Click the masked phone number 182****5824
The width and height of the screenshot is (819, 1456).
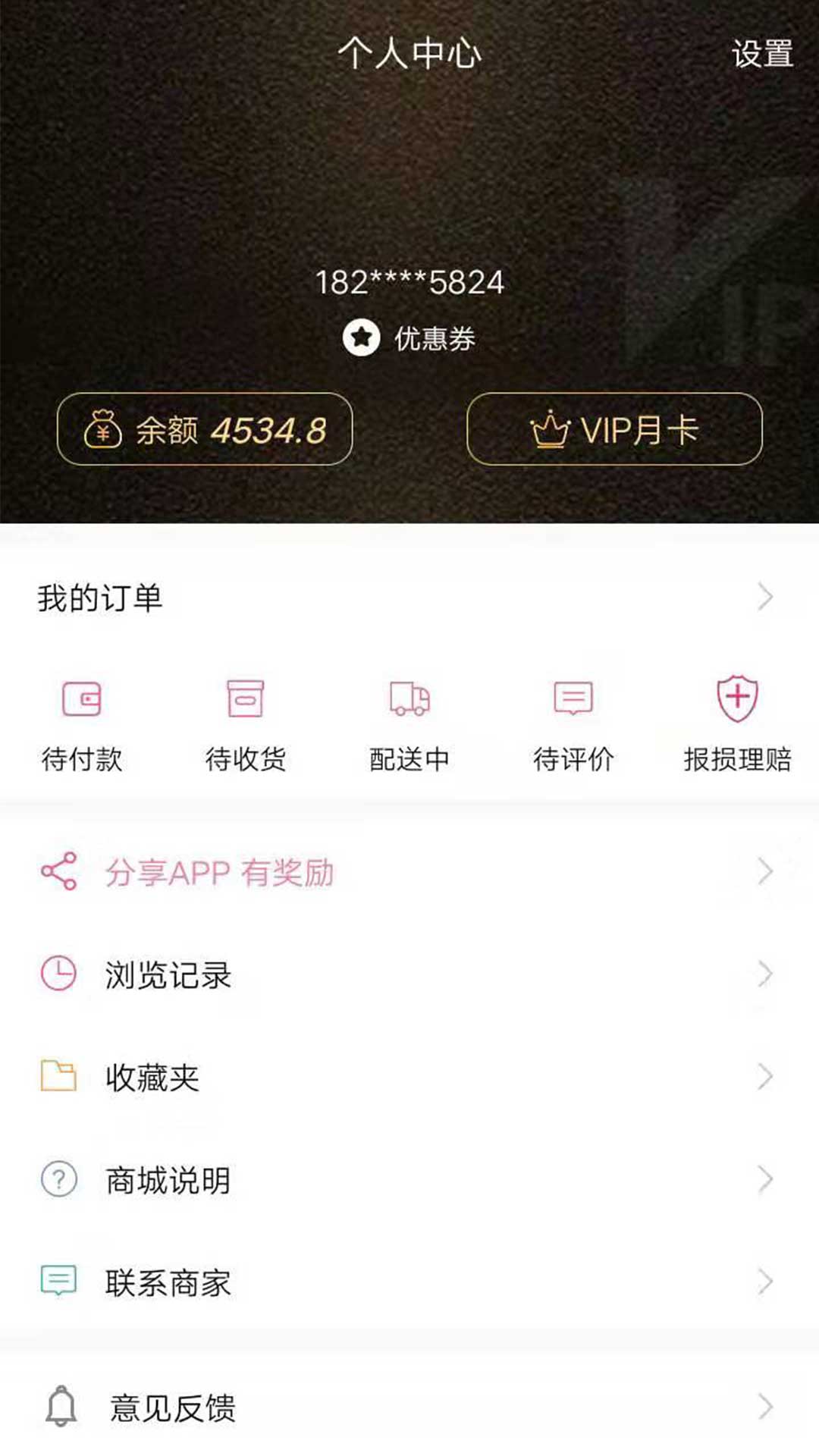(x=409, y=279)
